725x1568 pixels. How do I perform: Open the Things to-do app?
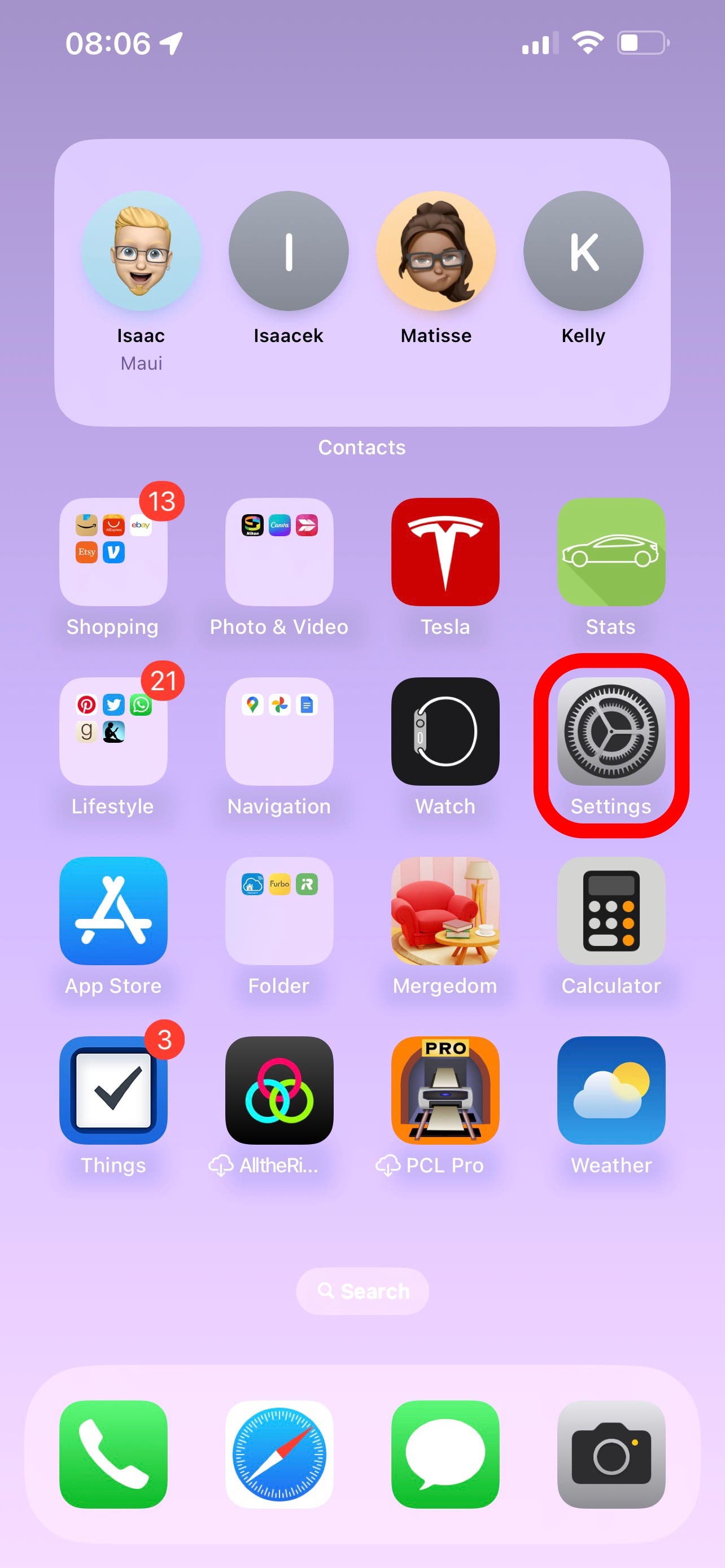pyautogui.click(x=113, y=1089)
